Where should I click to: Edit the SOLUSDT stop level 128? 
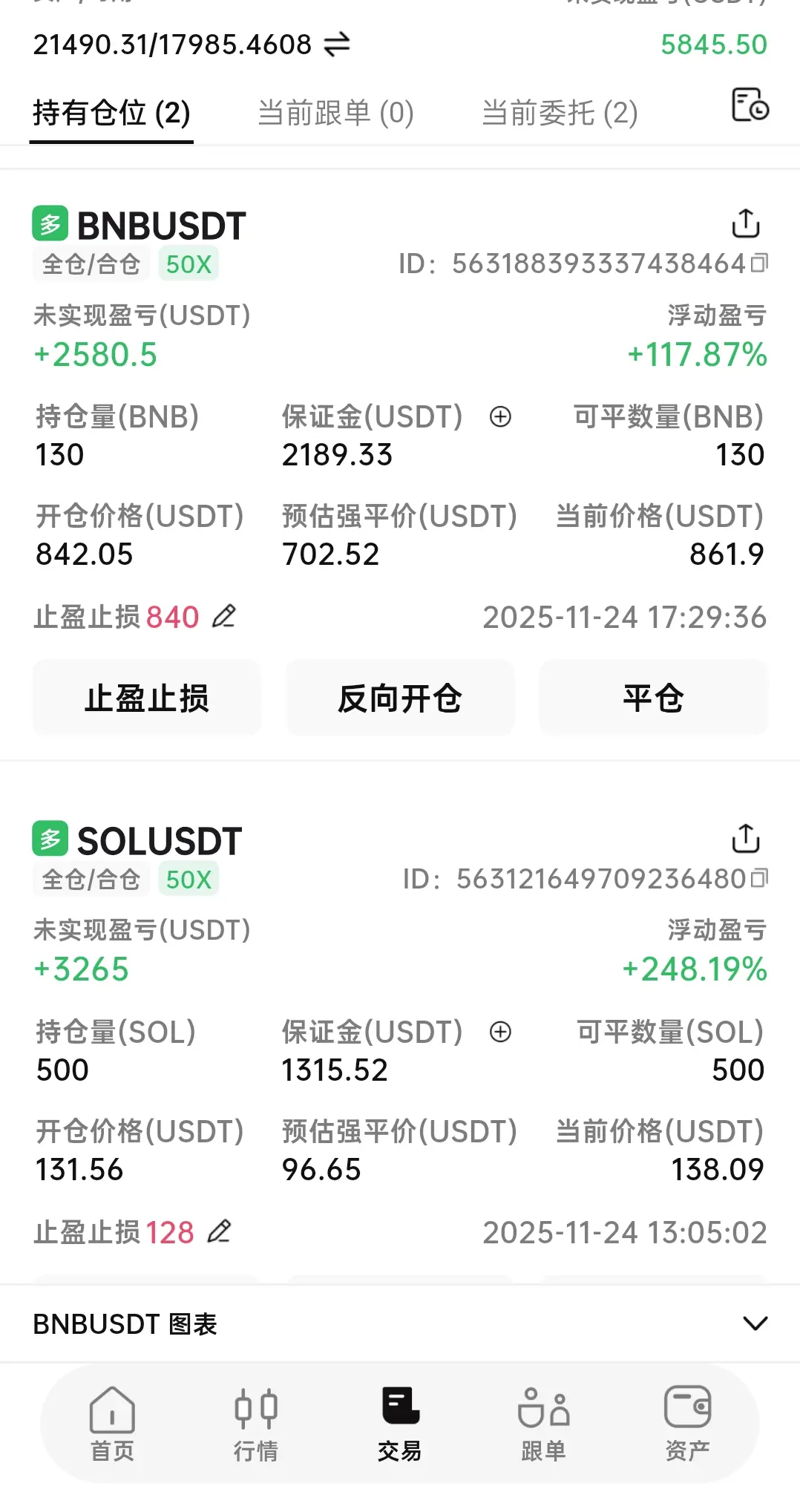(220, 1231)
